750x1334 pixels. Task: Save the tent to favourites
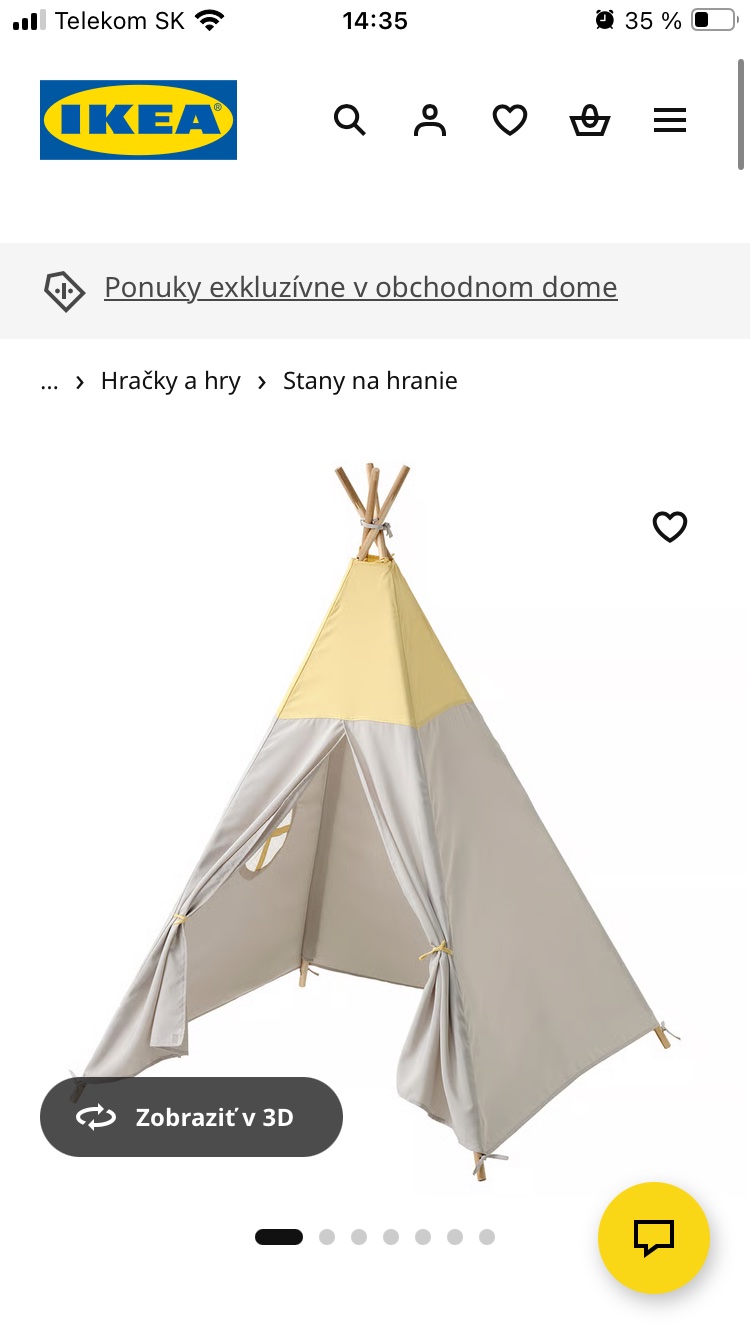[x=670, y=526]
